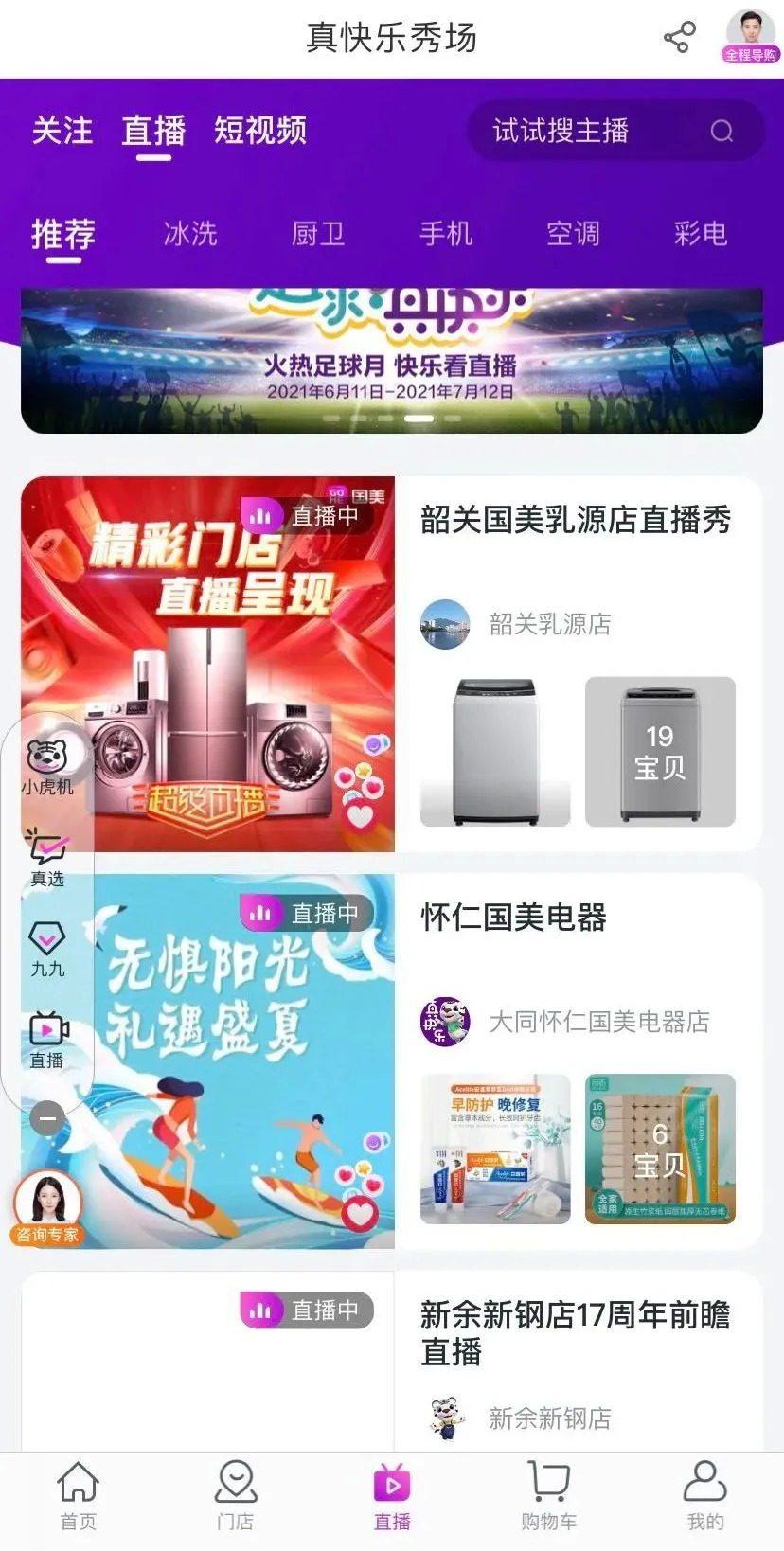784x1551 pixels.
Task: Open 真选 from the side panel
Action: pos(47,857)
